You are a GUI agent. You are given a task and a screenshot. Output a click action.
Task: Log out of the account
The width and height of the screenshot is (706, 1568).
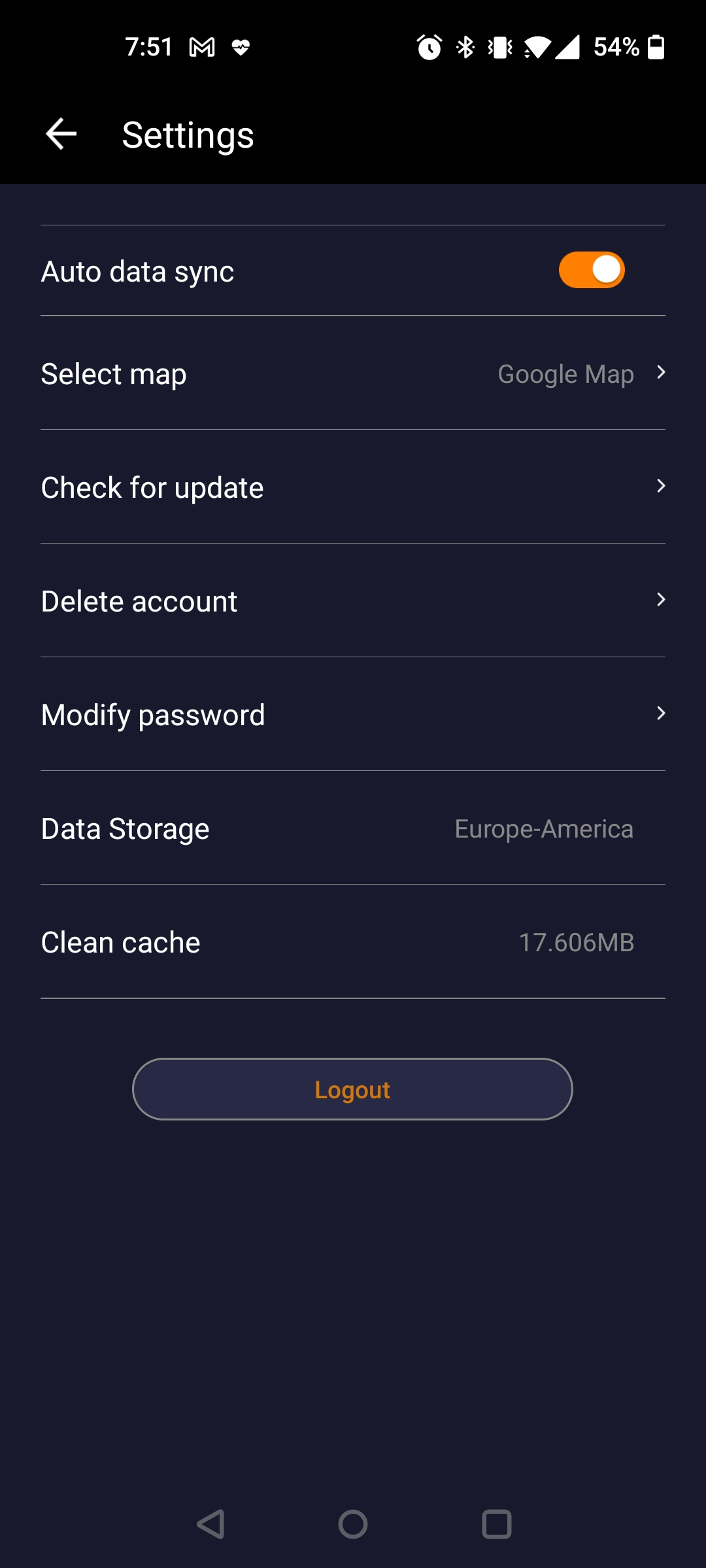tap(352, 1089)
